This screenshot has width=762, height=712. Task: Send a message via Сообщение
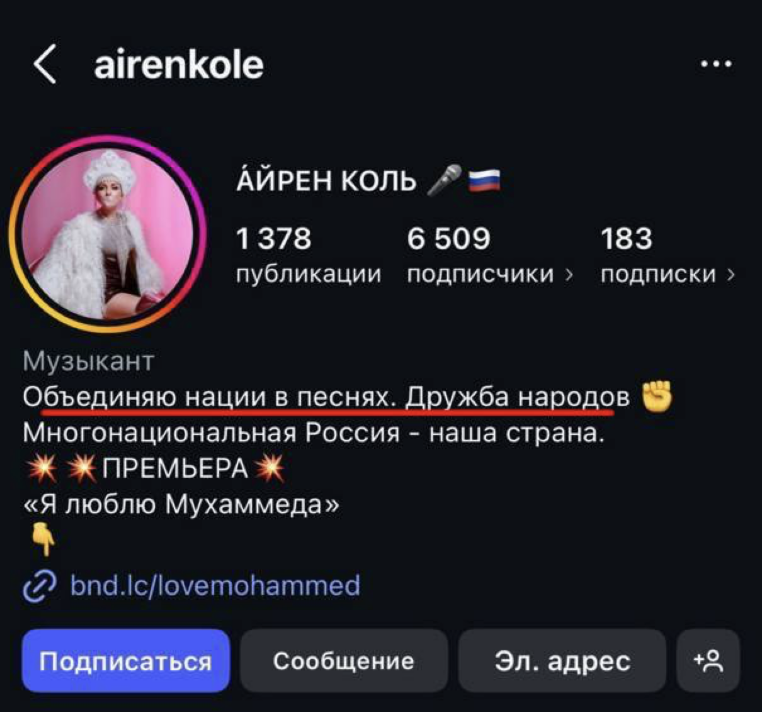pyautogui.click(x=343, y=661)
